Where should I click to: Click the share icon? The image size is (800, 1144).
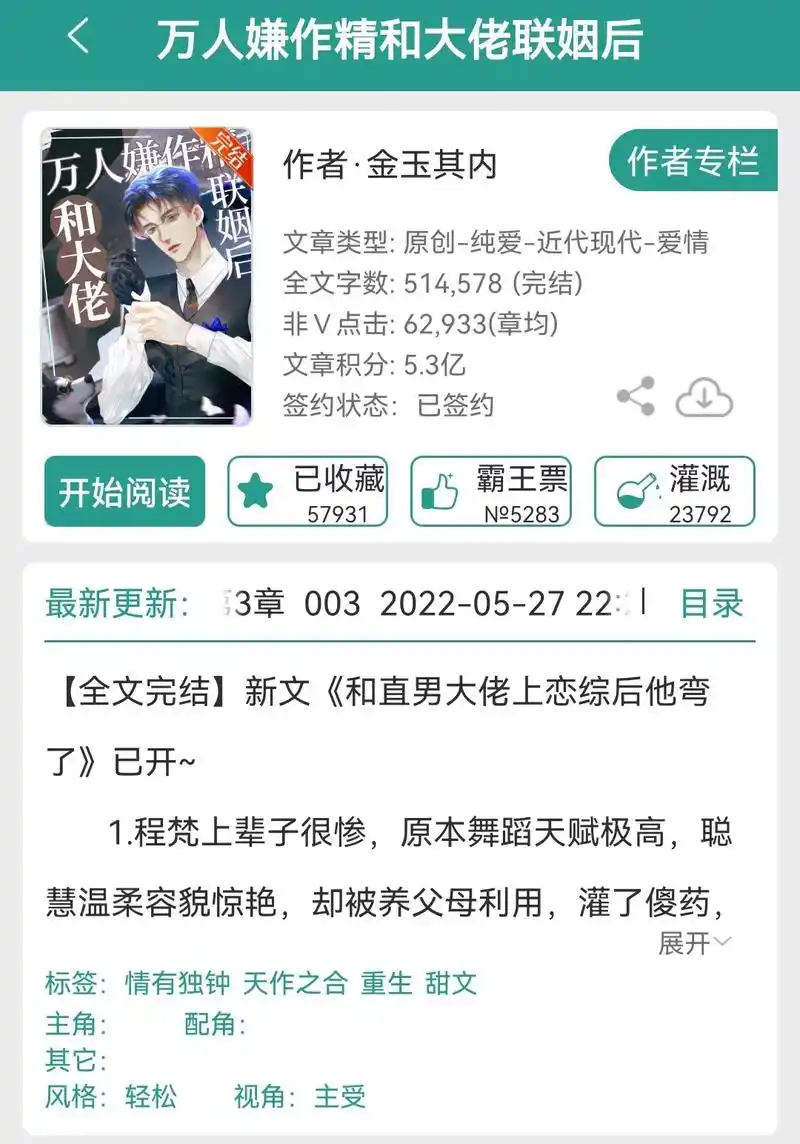pyautogui.click(x=634, y=396)
